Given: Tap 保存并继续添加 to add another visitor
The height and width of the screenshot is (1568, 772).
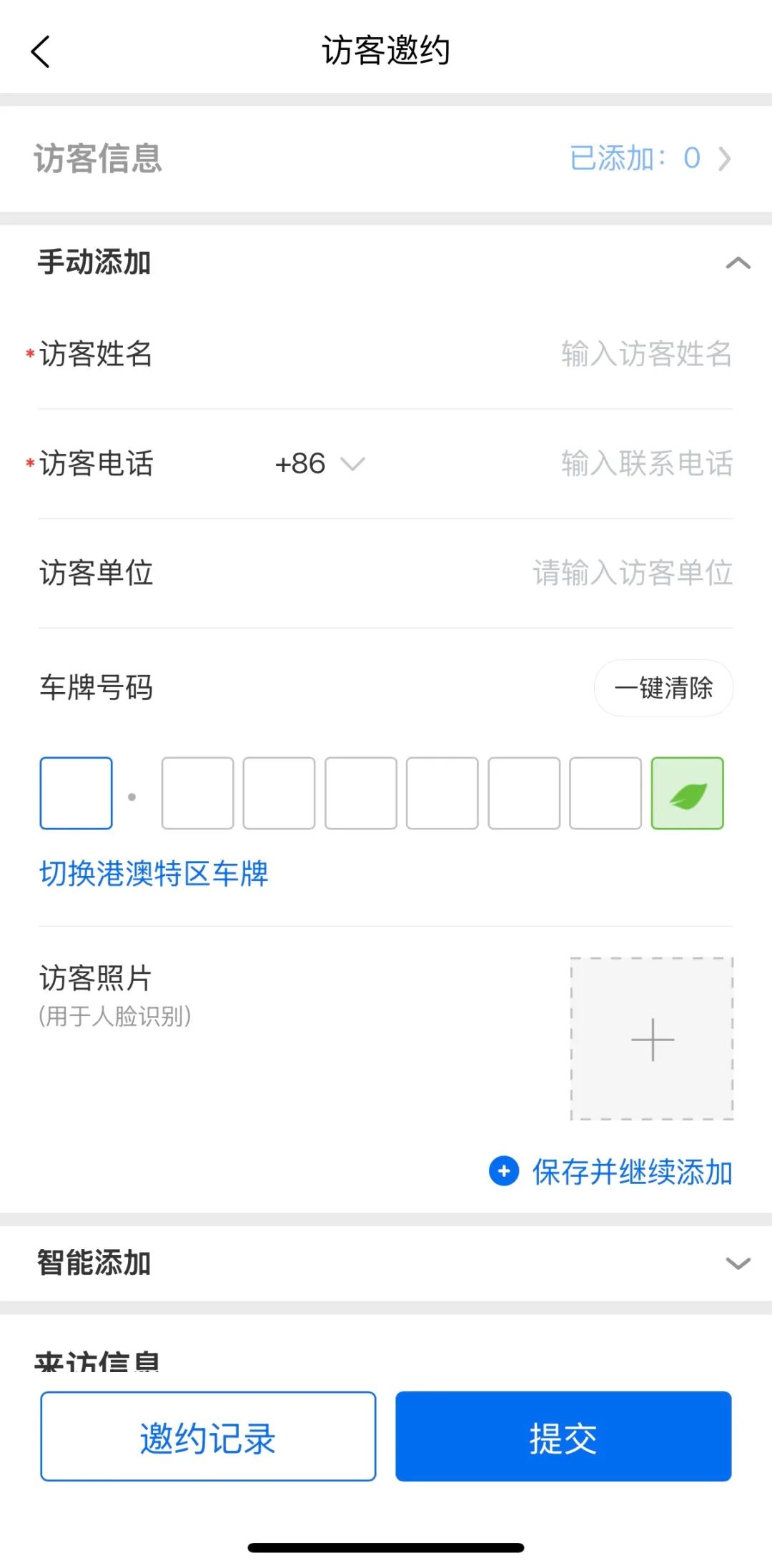Looking at the screenshot, I should 611,1172.
